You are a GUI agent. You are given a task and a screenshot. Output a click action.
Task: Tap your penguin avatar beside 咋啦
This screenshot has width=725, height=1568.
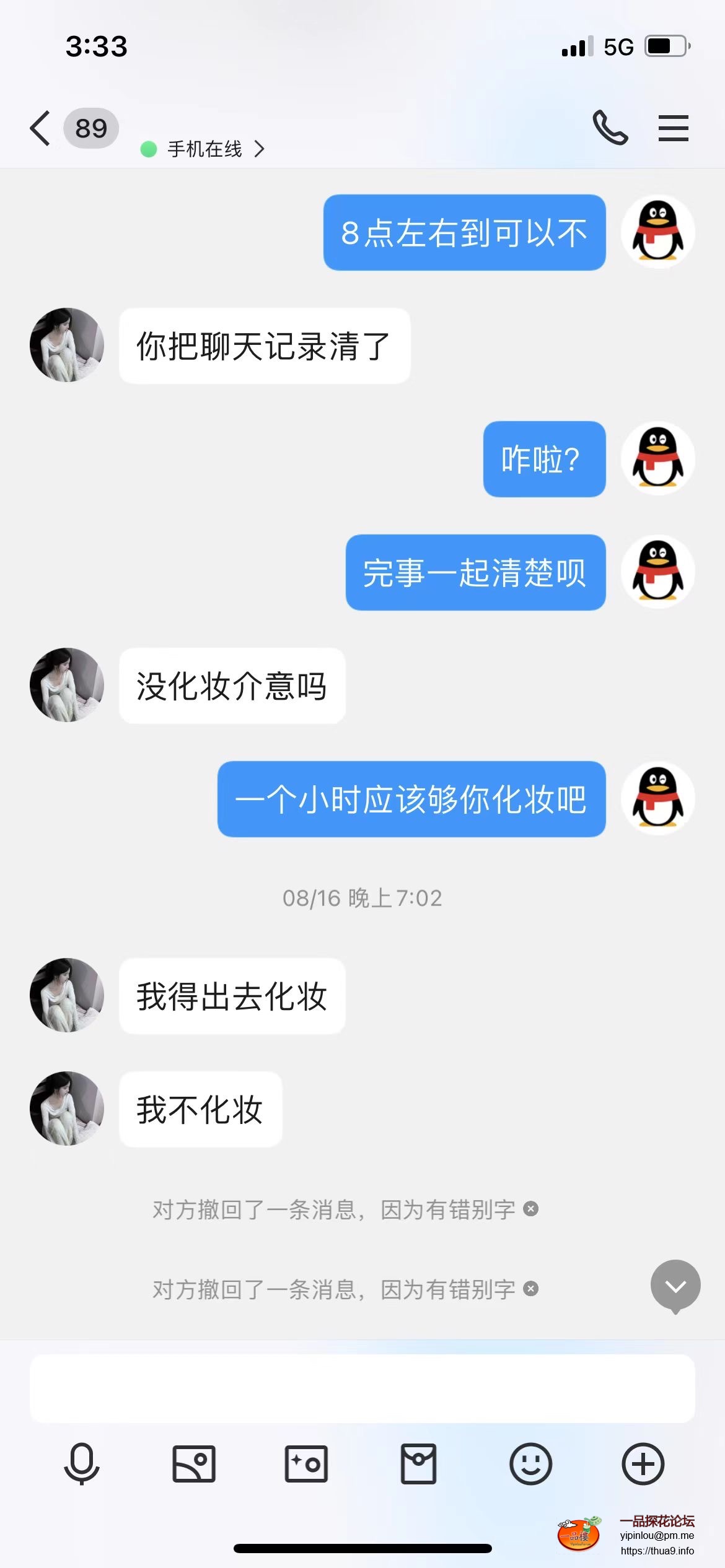(x=657, y=459)
